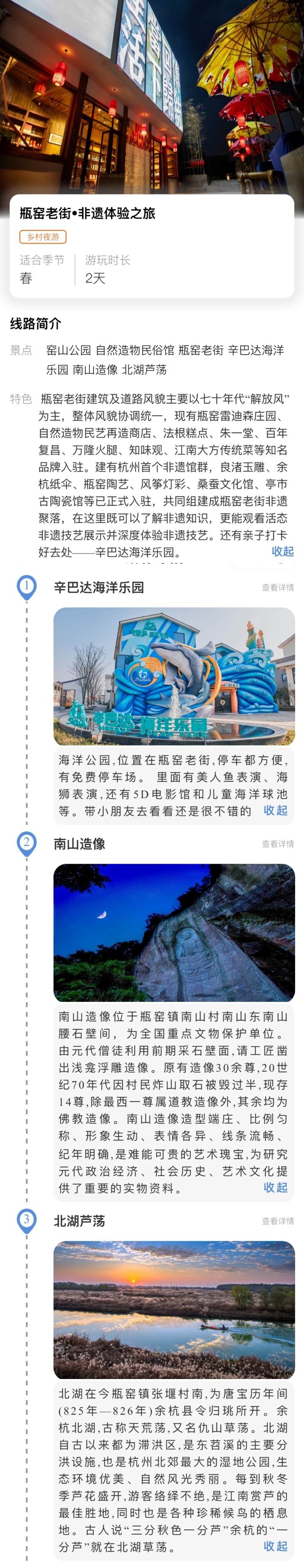Select the 乡村夜游 tag
Viewport: 304px width, 1568px height.
43,237
